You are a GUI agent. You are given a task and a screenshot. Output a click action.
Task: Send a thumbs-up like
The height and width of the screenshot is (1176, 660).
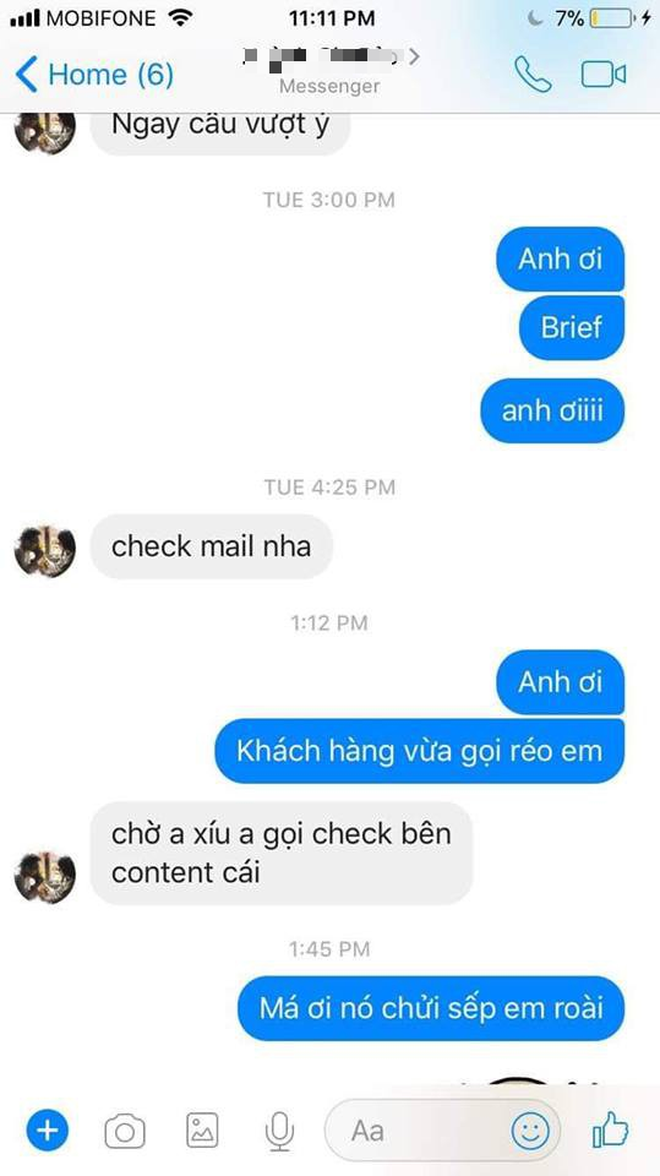610,1131
